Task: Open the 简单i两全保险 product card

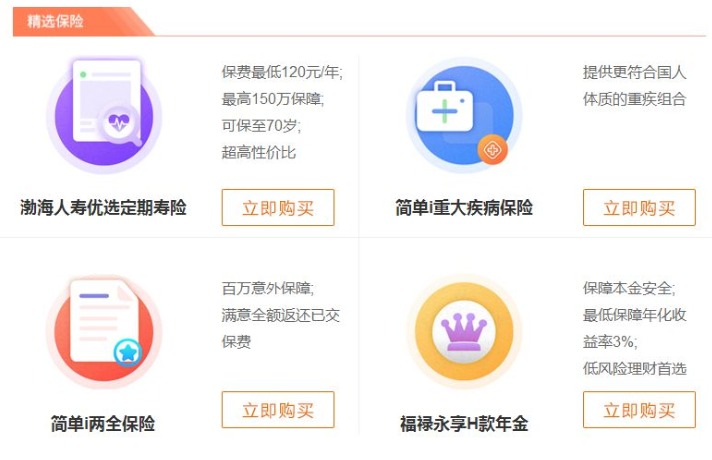Action: pos(103,423)
